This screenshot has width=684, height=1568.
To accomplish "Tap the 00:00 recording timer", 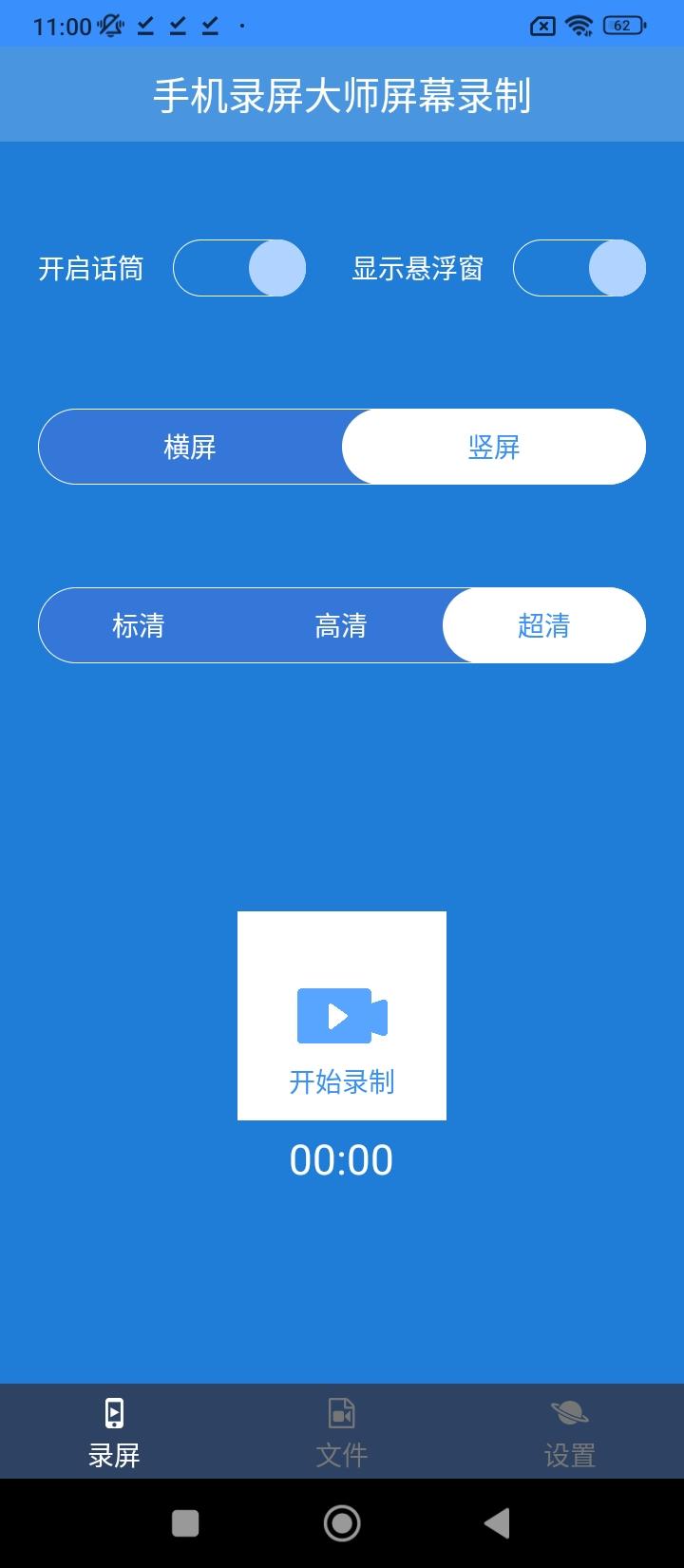I will click(342, 1159).
